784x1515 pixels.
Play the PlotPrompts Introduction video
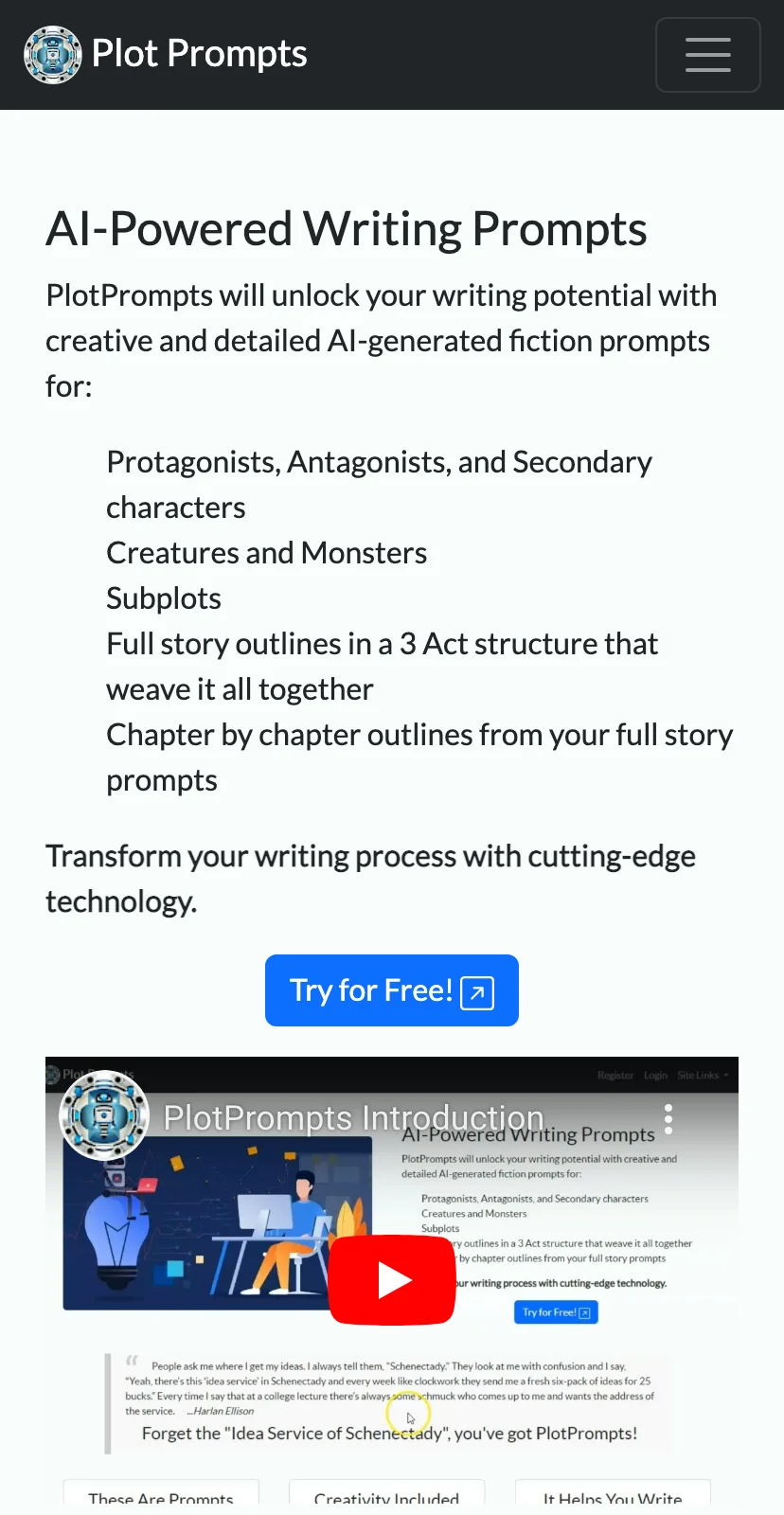(392, 1280)
